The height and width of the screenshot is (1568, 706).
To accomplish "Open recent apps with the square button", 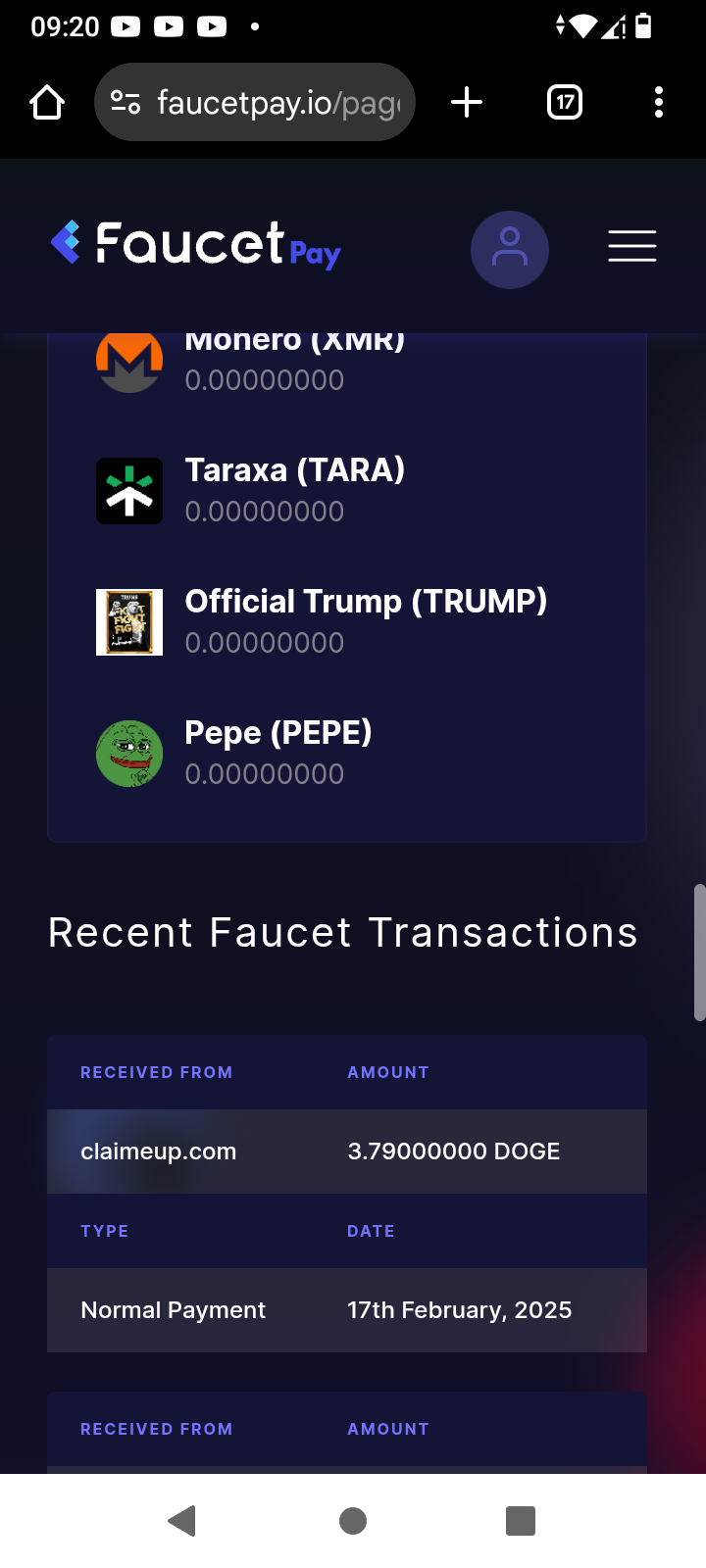I will click(x=521, y=1521).
